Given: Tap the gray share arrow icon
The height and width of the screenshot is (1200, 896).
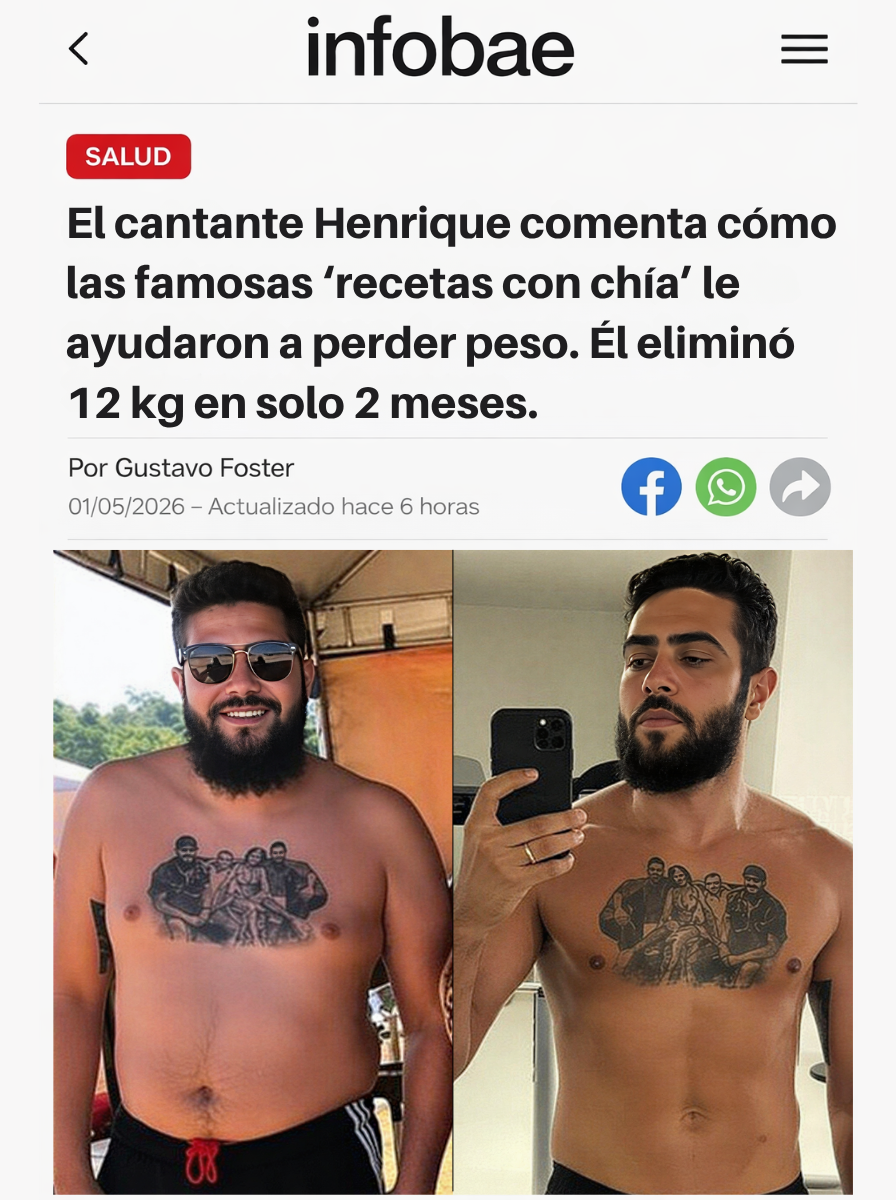Looking at the screenshot, I should pos(800,487).
